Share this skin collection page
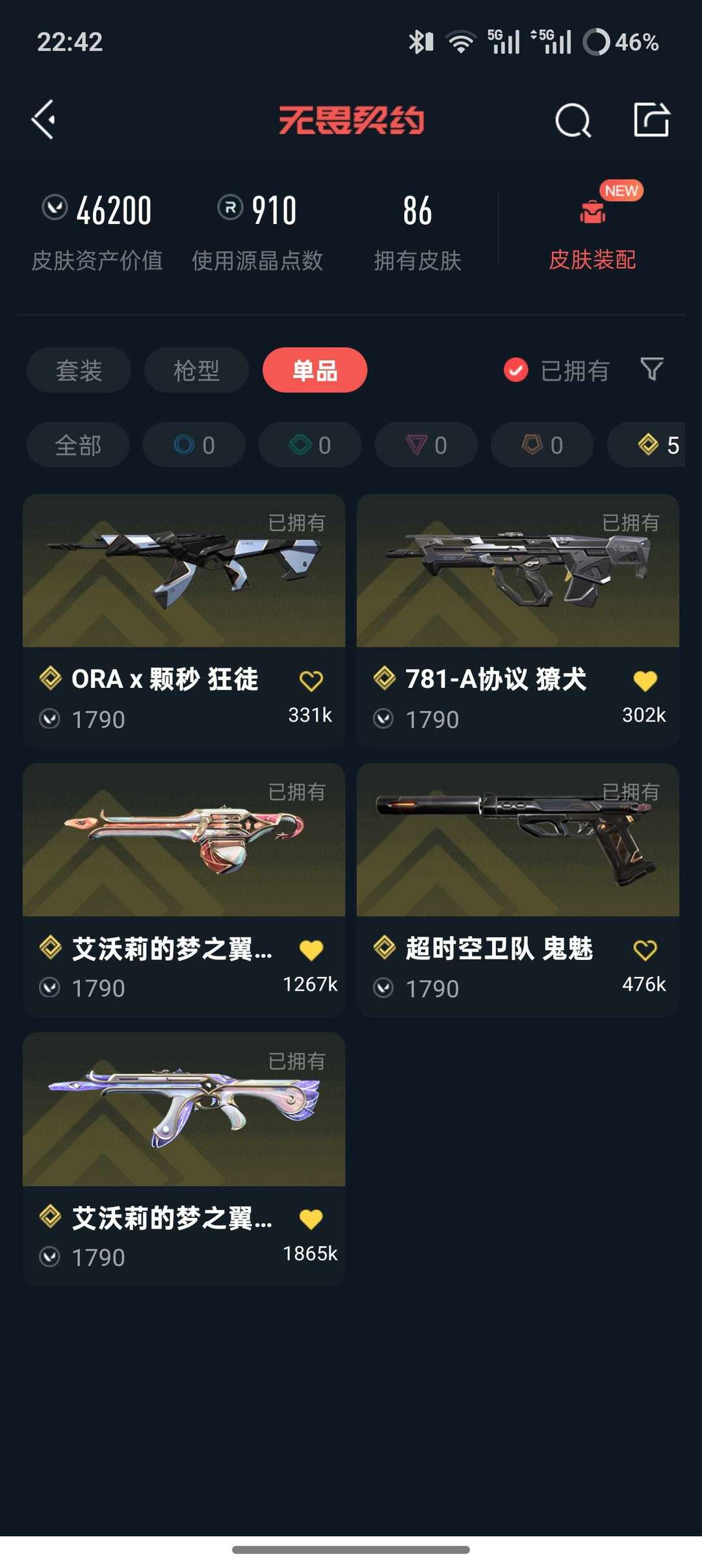 coord(651,120)
